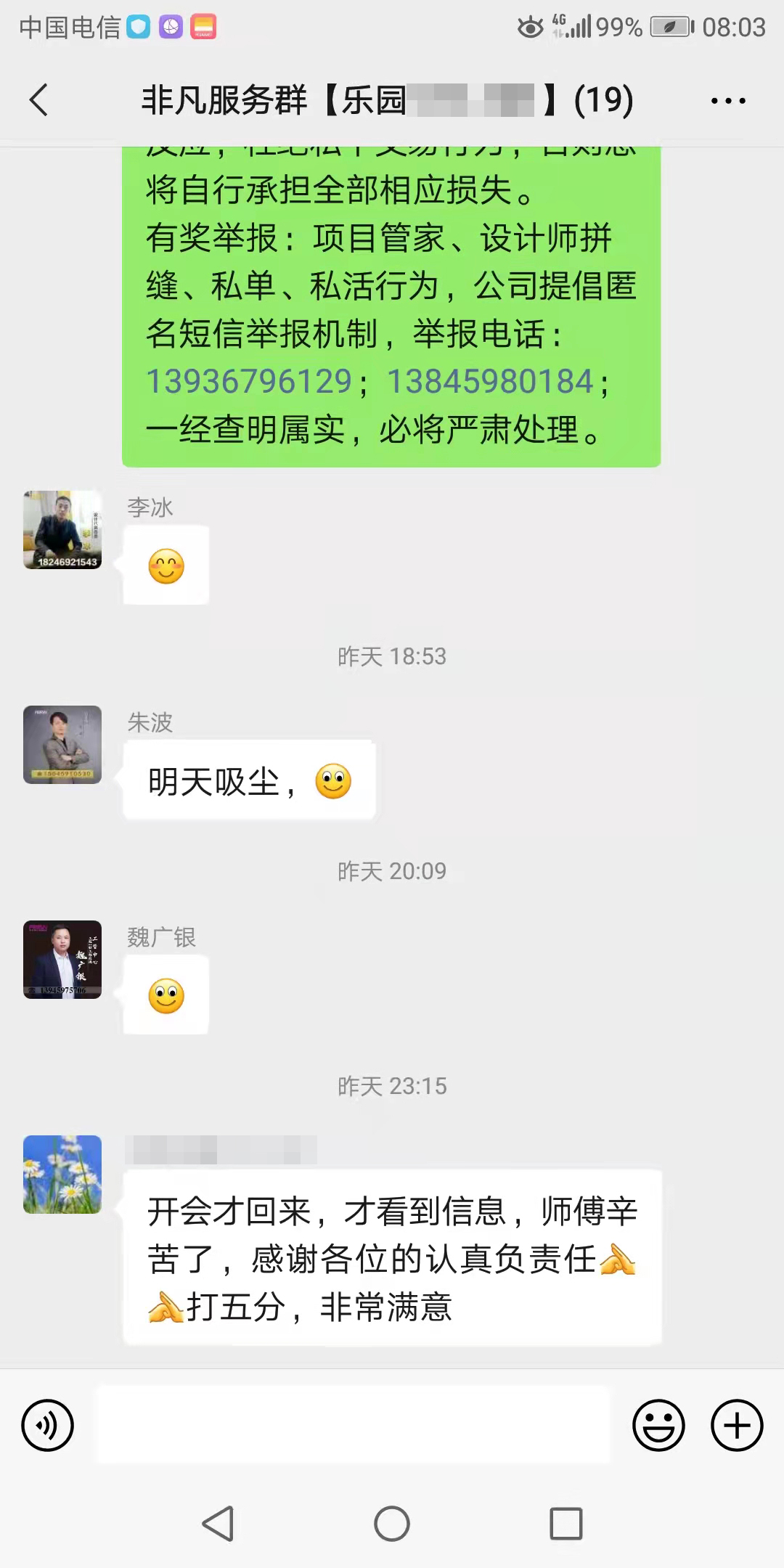
Task: Tap the message text input field
Action: (x=354, y=1424)
